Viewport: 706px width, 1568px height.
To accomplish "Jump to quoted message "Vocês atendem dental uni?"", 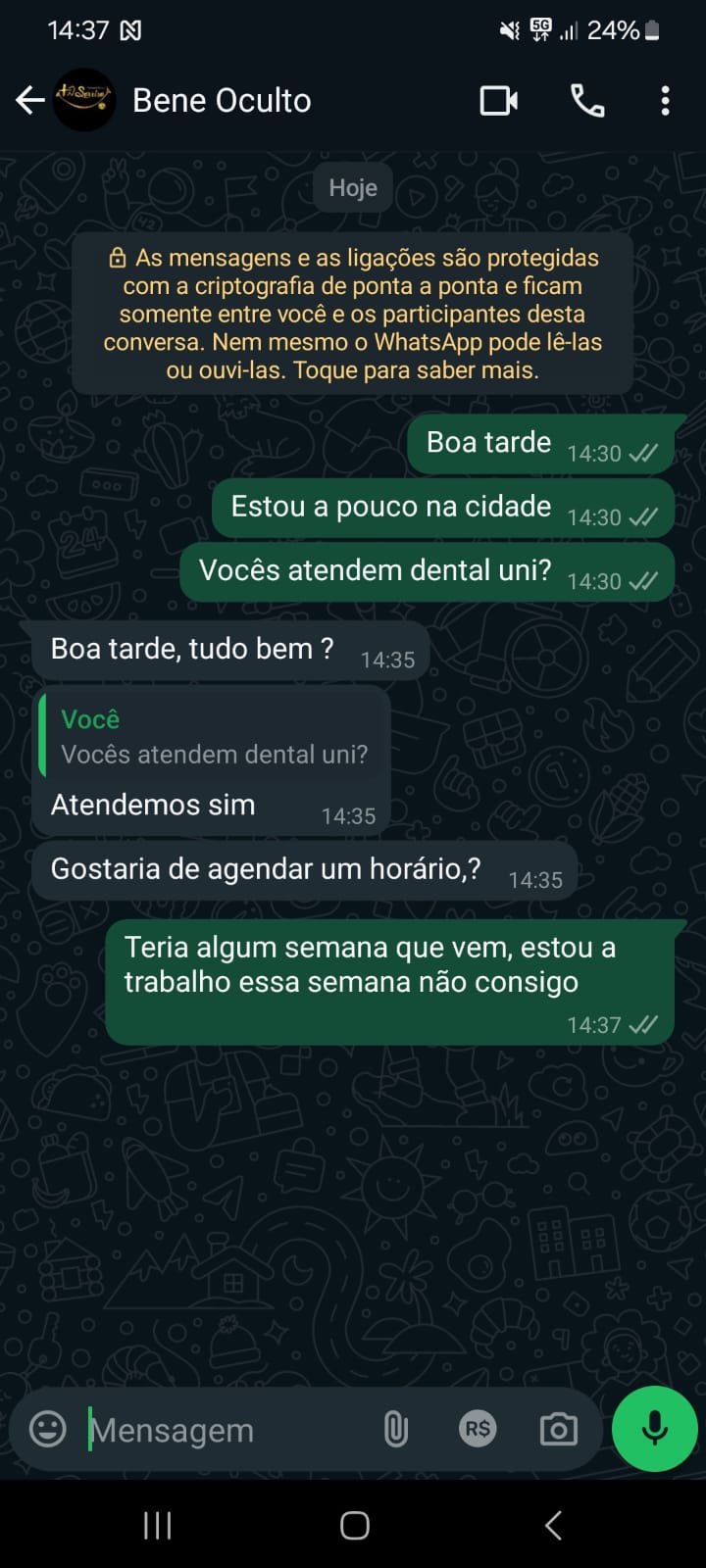I will click(x=214, y=737).
